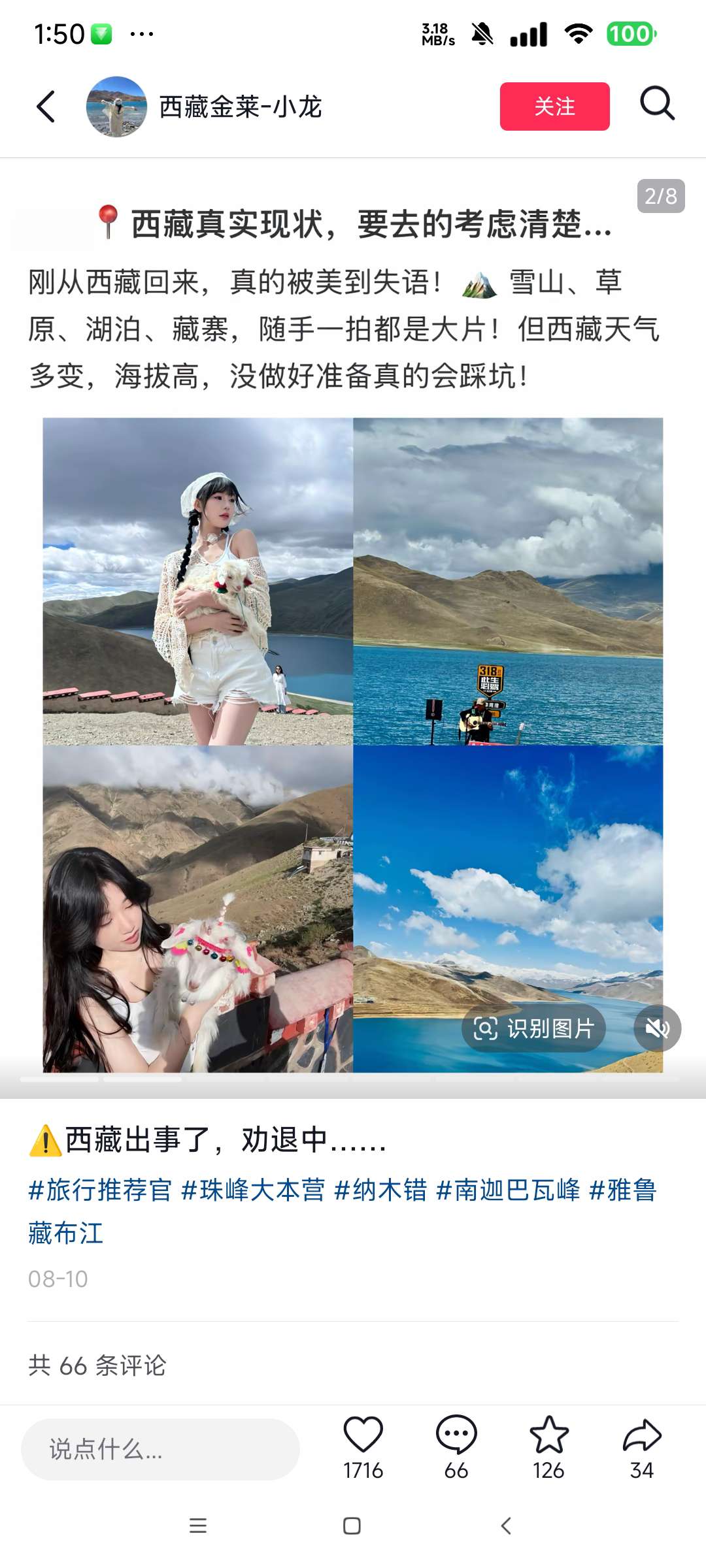Follow the author with 关注 button
The width and height of the screenshot is (706, 1568).
(554, 106)
